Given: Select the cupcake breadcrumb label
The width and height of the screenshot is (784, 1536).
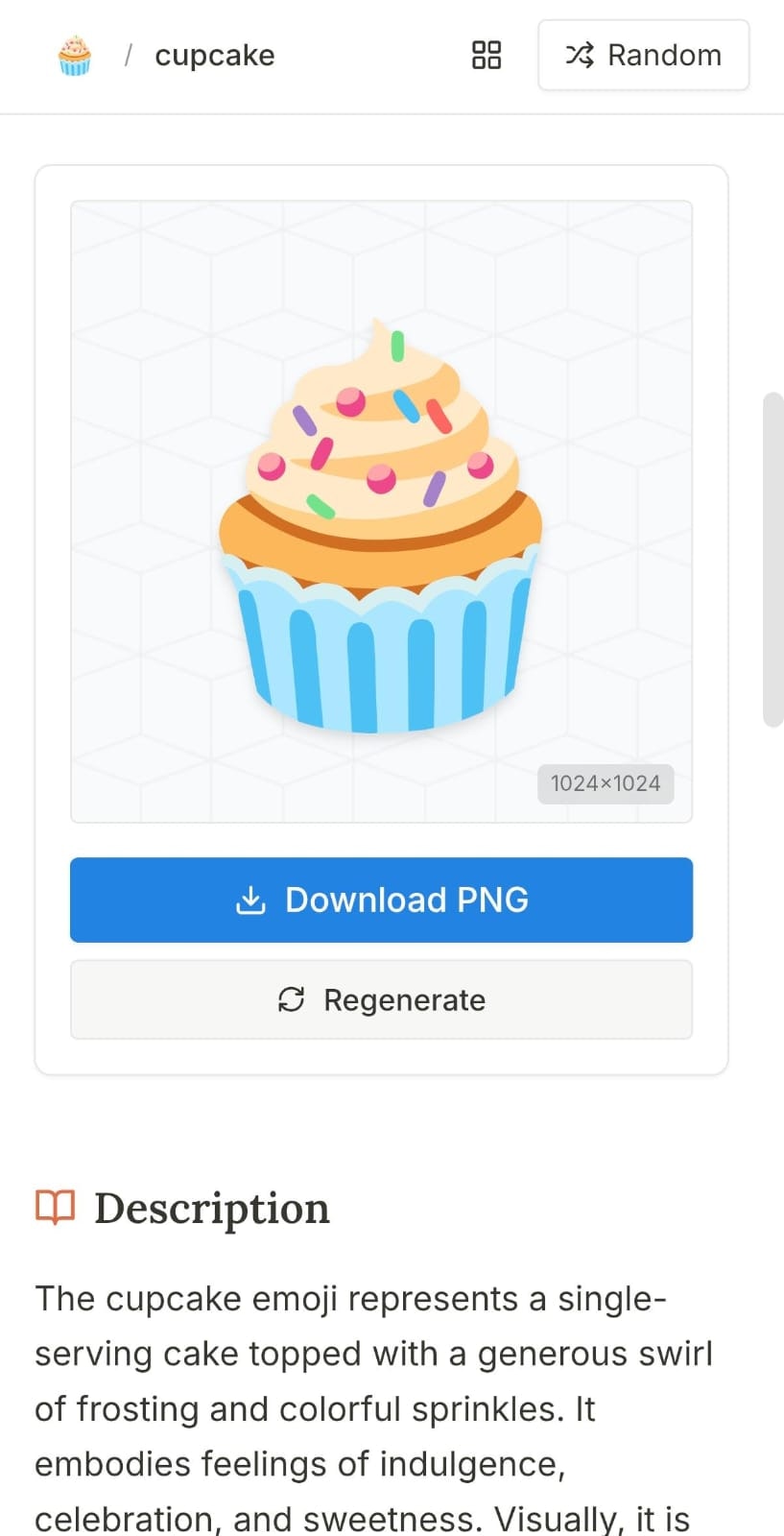Looking at the screenshot, I should click(214, 55).
